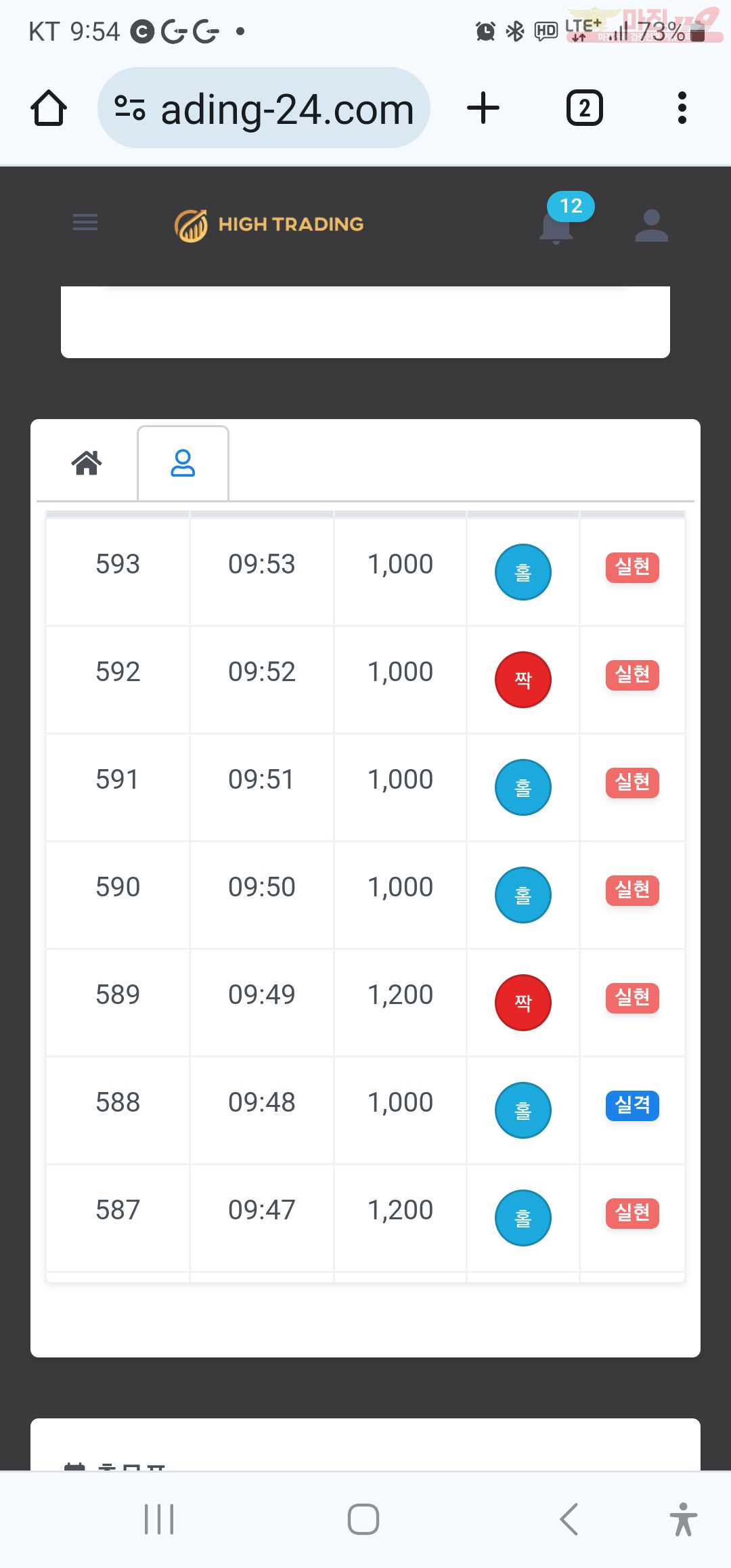
Task: Open the browser overflow menu
Action: point(682,108)
